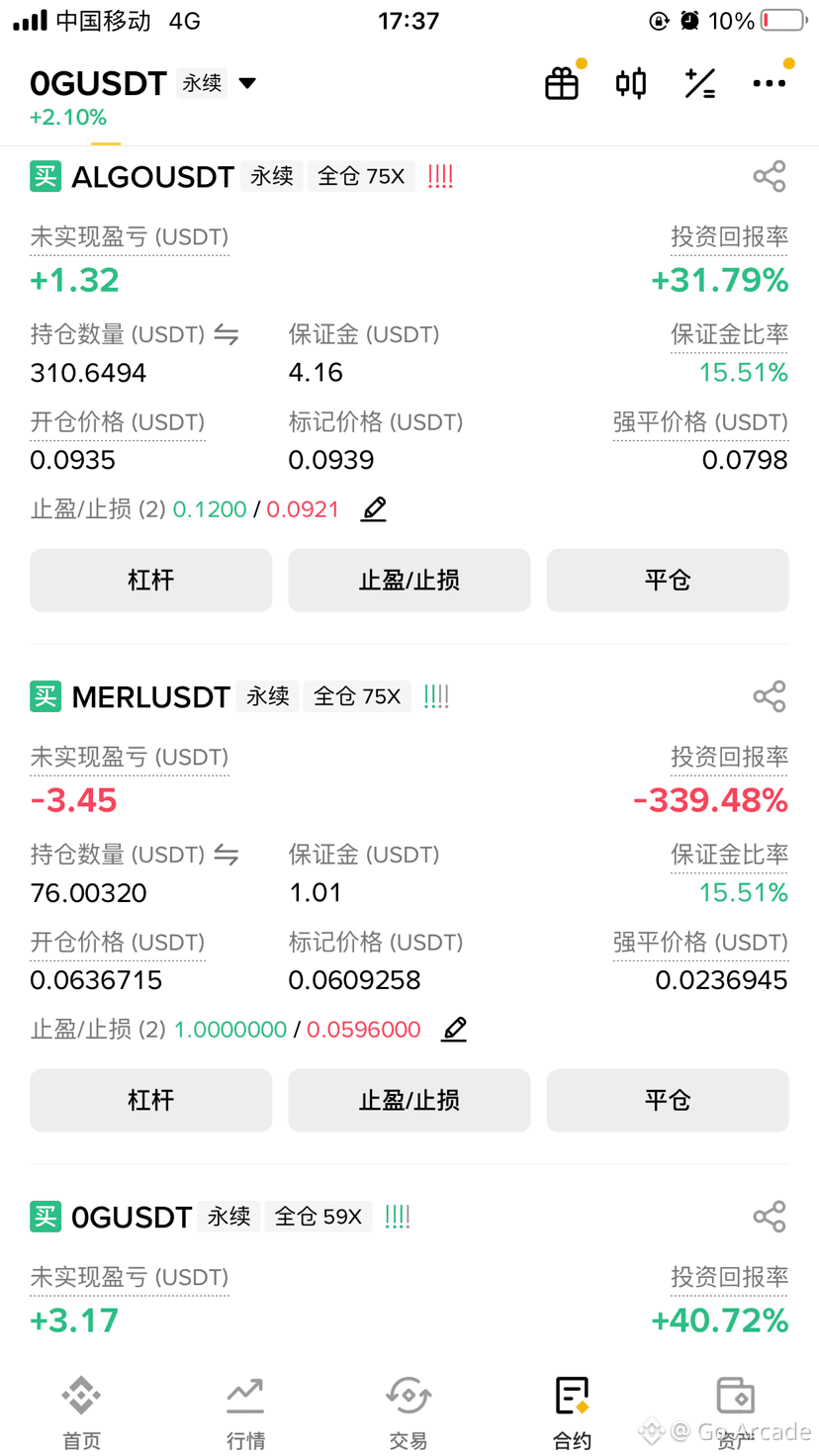Open the candlestick chart icon

(631, 83)
